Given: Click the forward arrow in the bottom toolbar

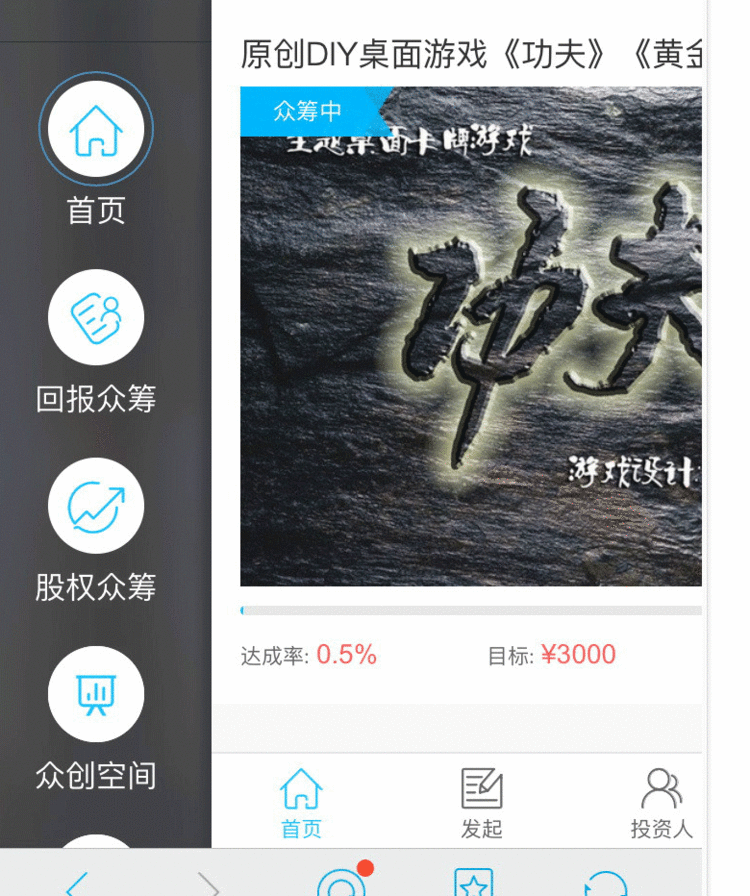Looking at the screenshot, I should [x=210, y=884].
